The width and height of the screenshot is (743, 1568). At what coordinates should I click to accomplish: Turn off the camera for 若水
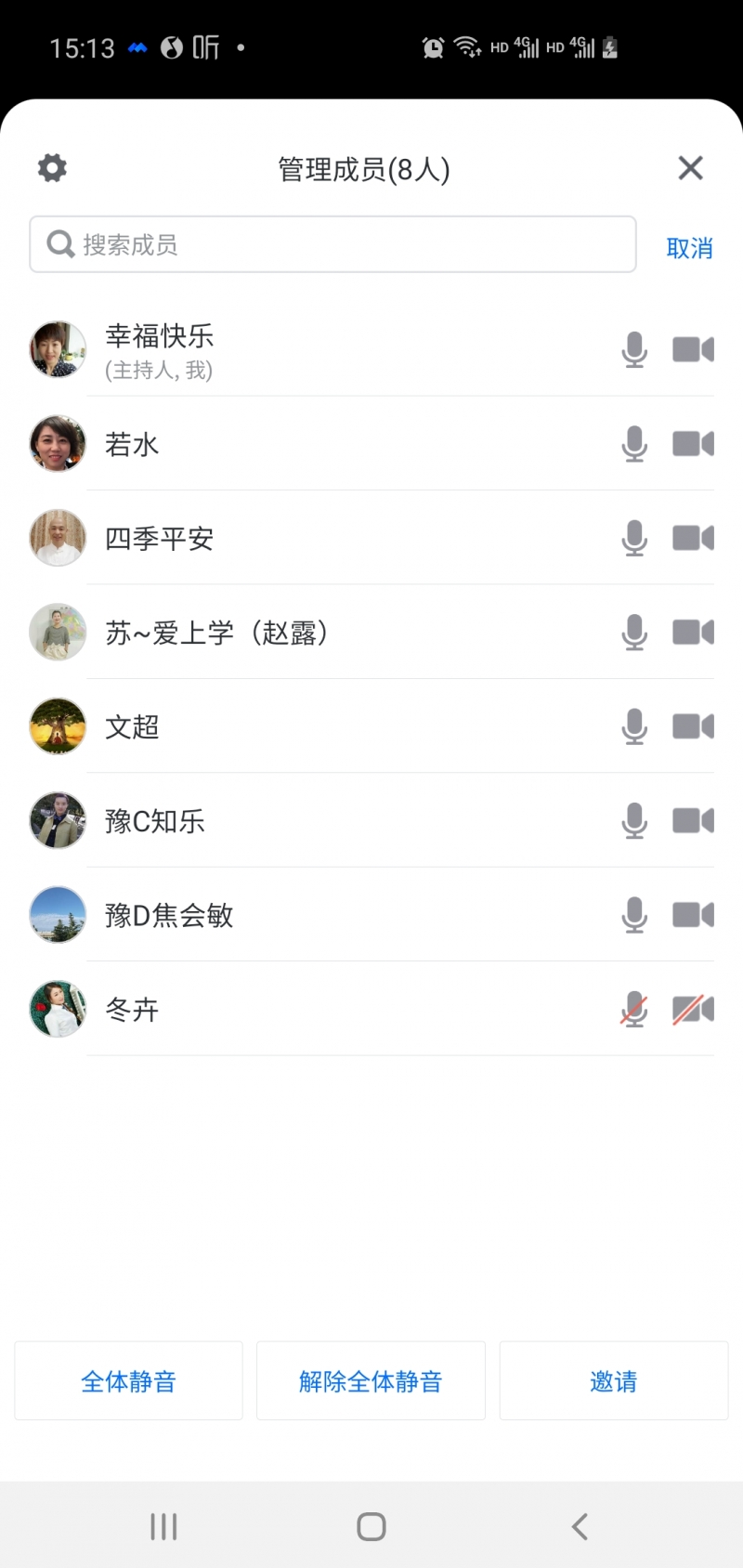tap(693, 444)
